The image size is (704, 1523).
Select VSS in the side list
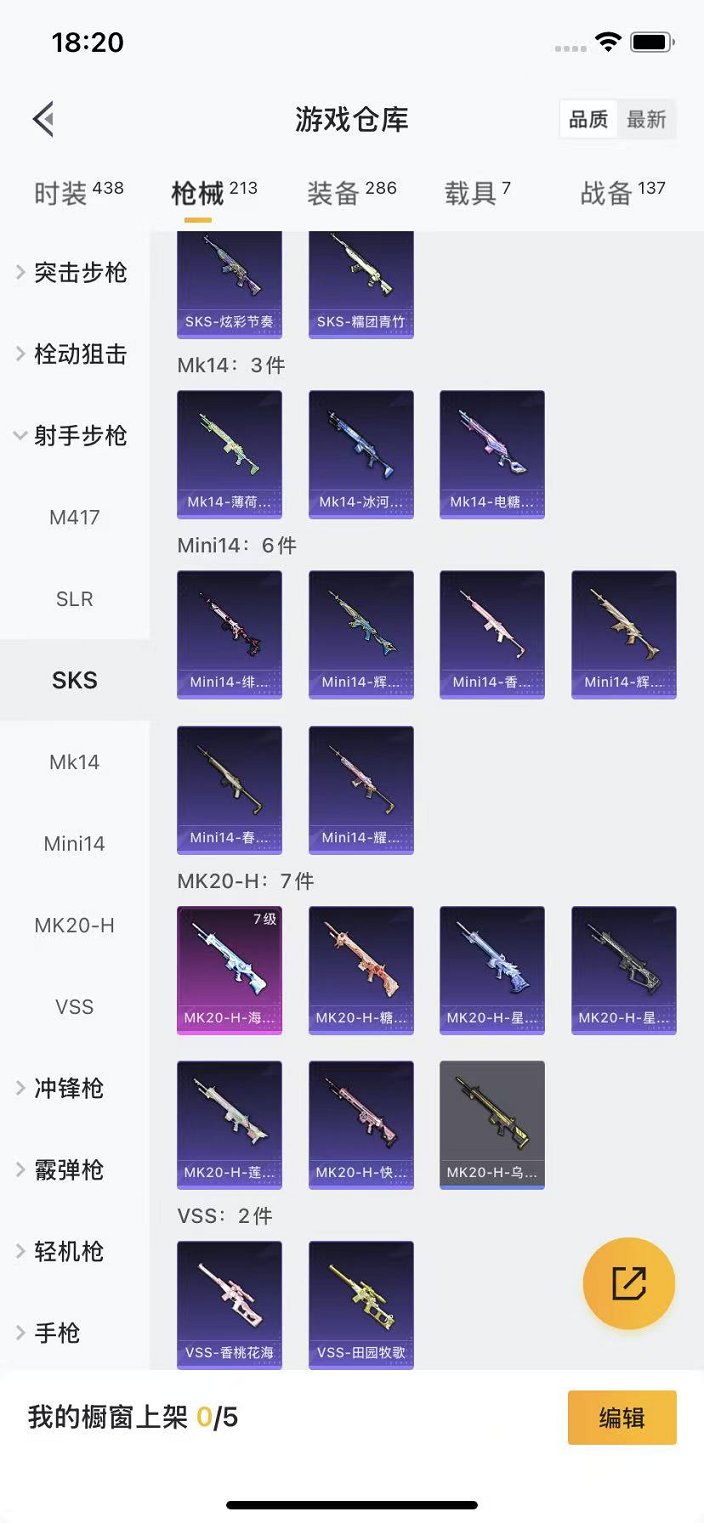click(75, 1007)
